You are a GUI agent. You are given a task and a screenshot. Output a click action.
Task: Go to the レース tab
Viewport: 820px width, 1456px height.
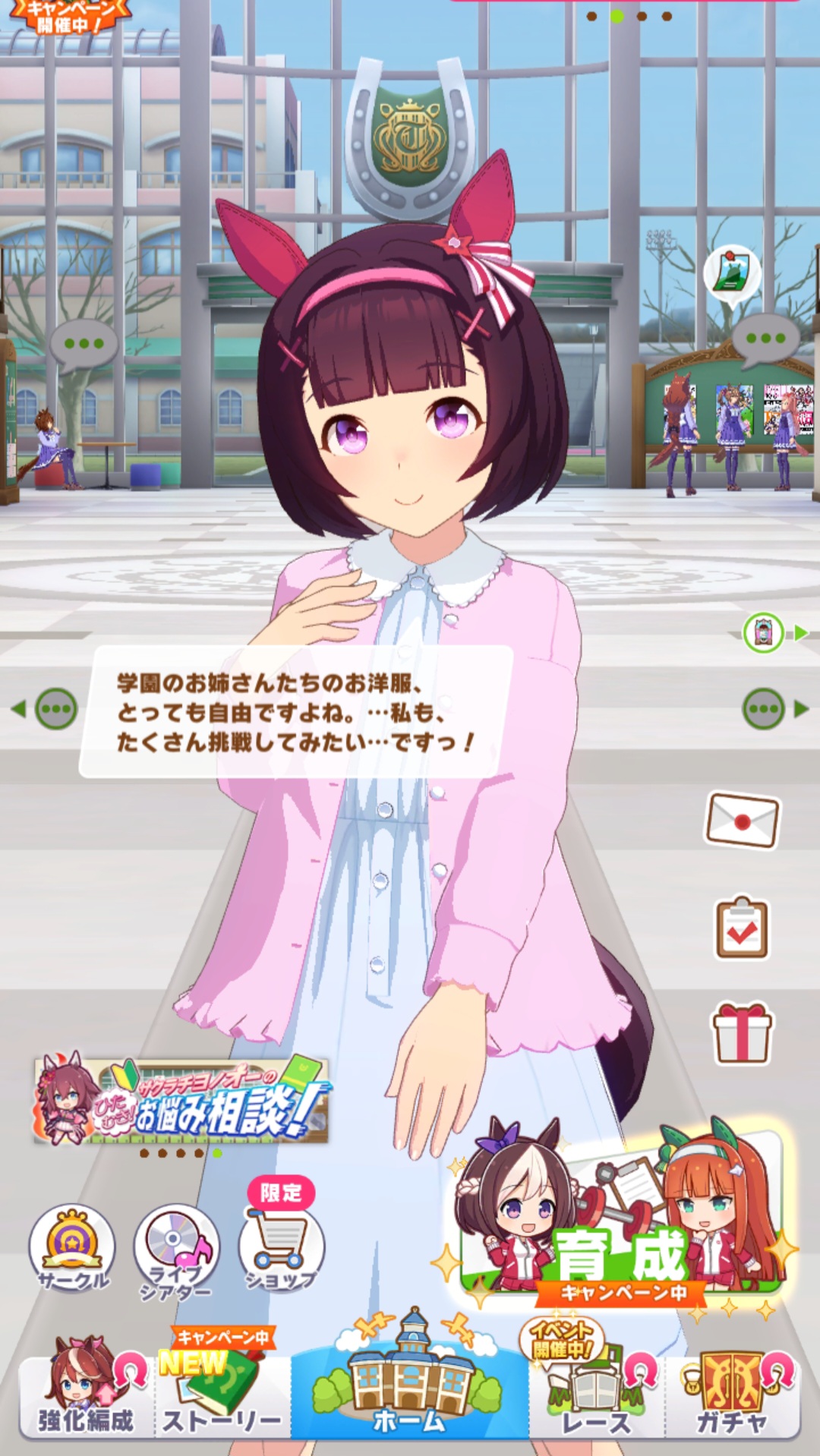click(x=597, y=1395)
